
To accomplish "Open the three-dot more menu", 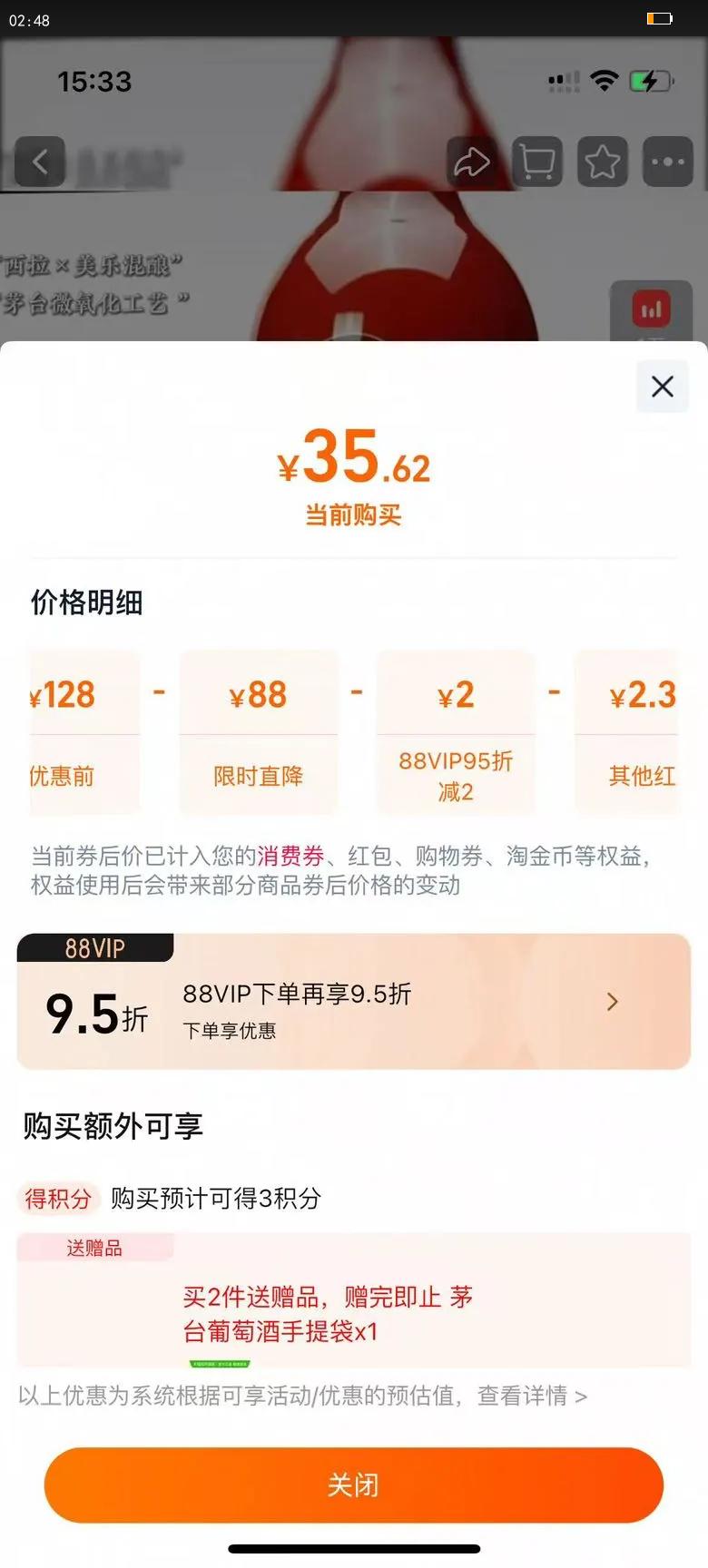I will [x=668, y=162].
